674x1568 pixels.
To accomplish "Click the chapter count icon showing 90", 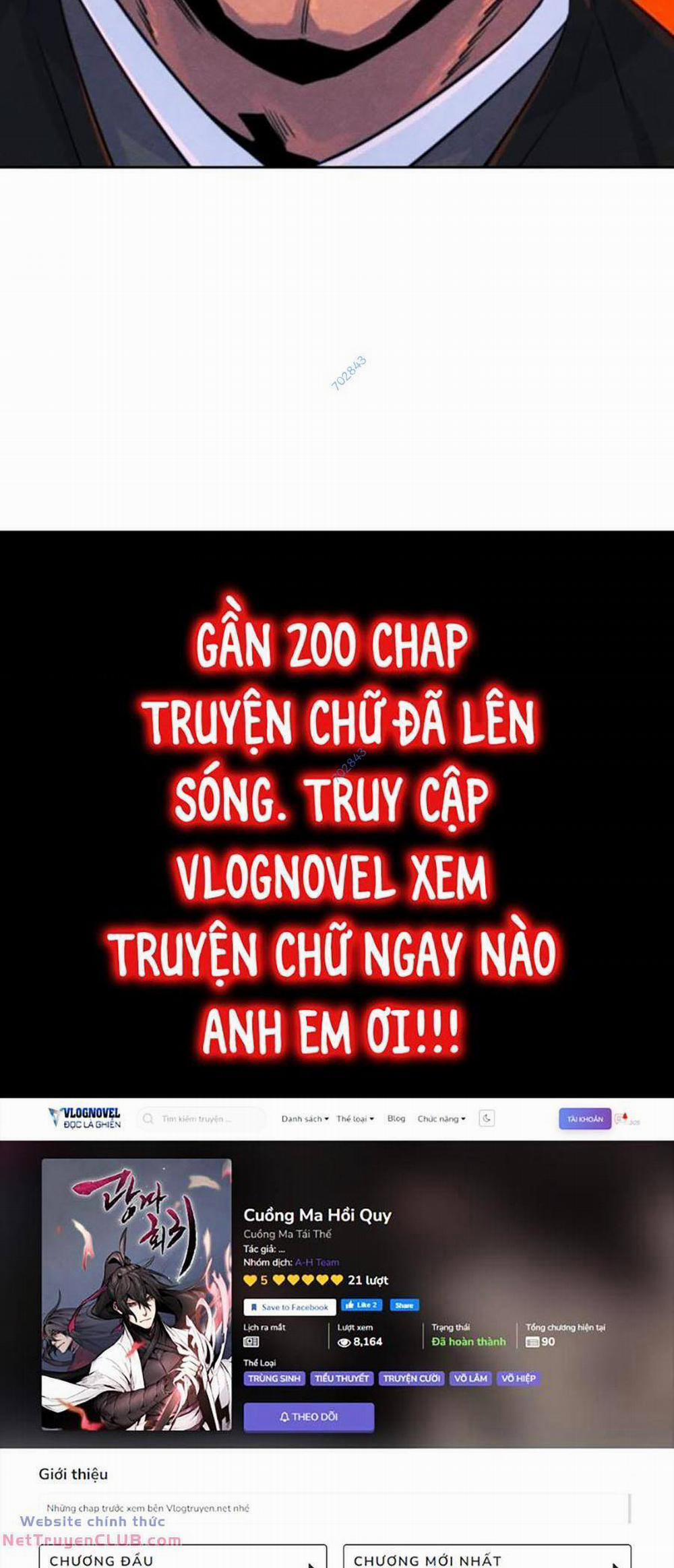I will tap(531, 1342).
